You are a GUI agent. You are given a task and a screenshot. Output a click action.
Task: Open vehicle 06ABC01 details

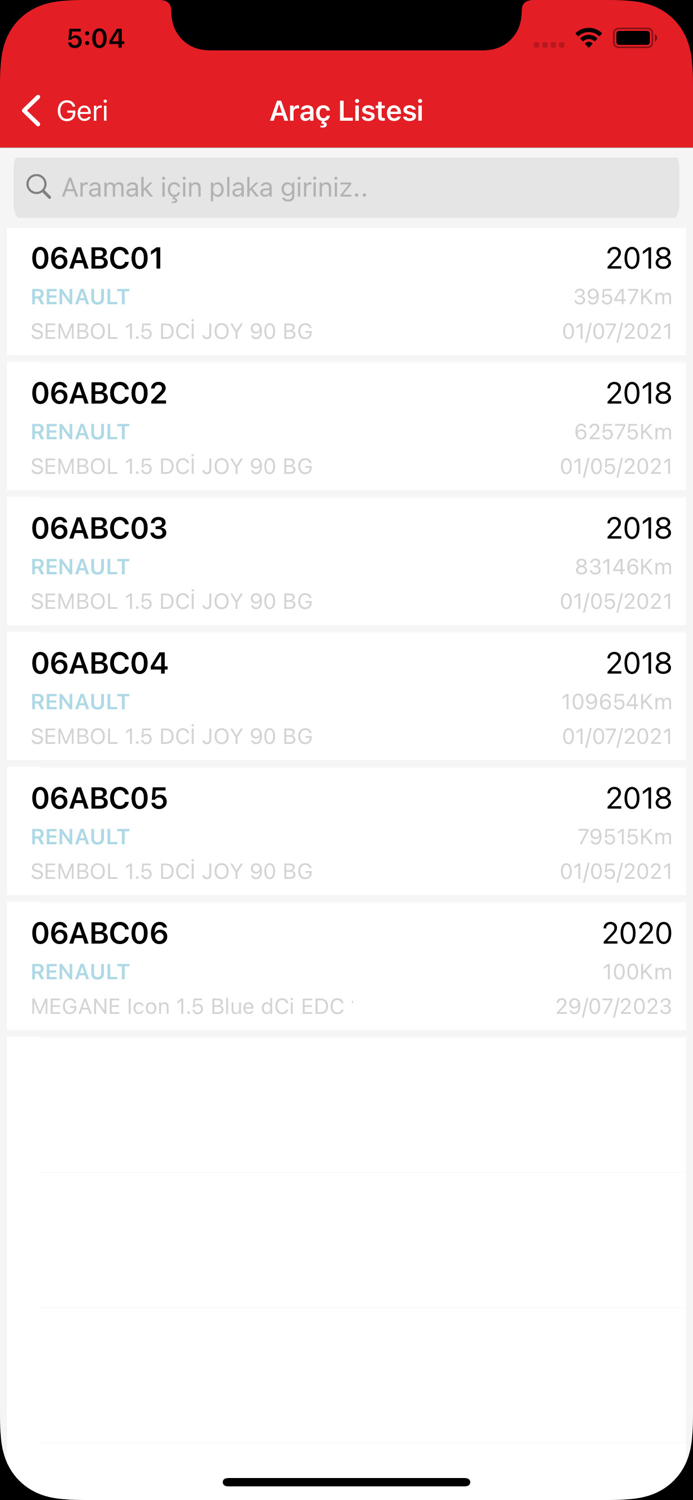(346, 292)
